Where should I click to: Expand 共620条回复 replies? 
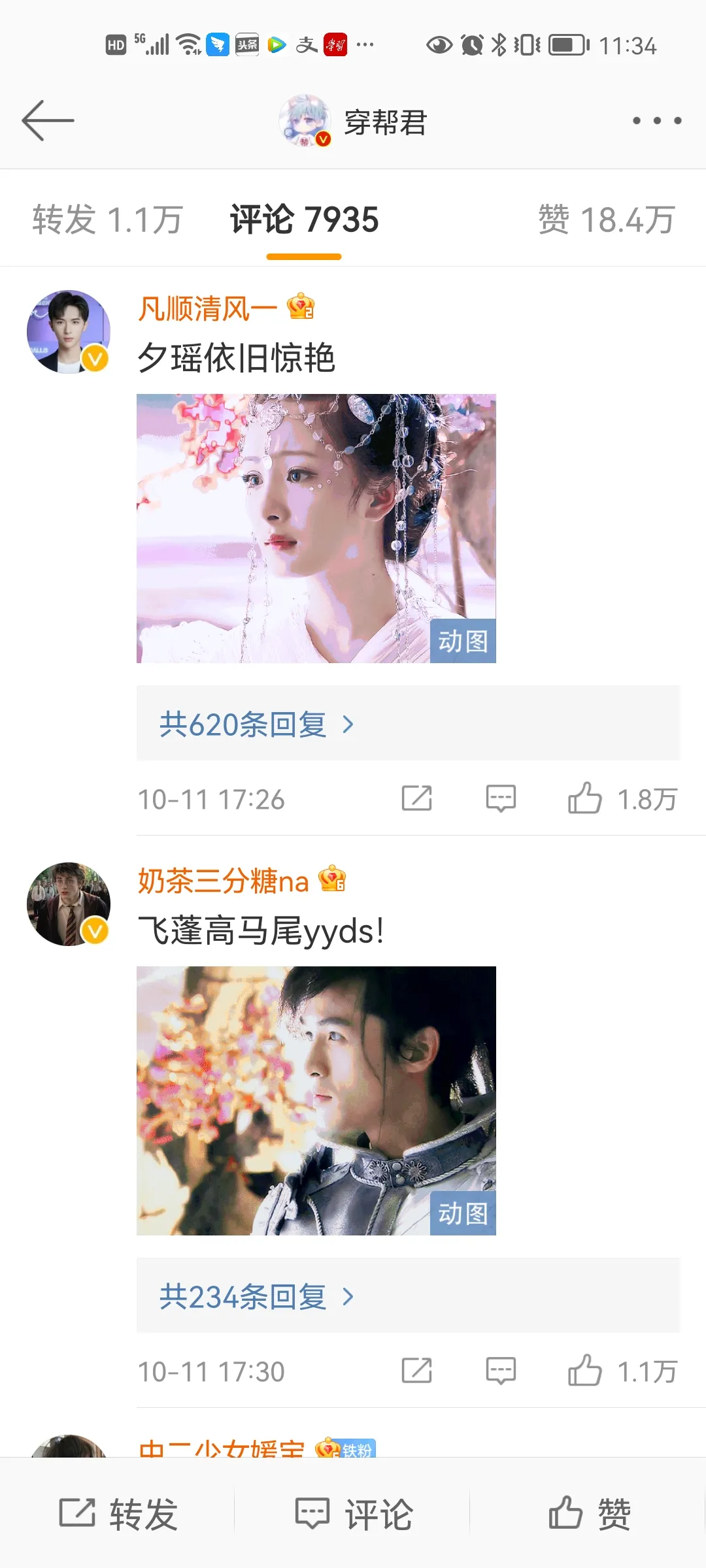tap(256, 724)
